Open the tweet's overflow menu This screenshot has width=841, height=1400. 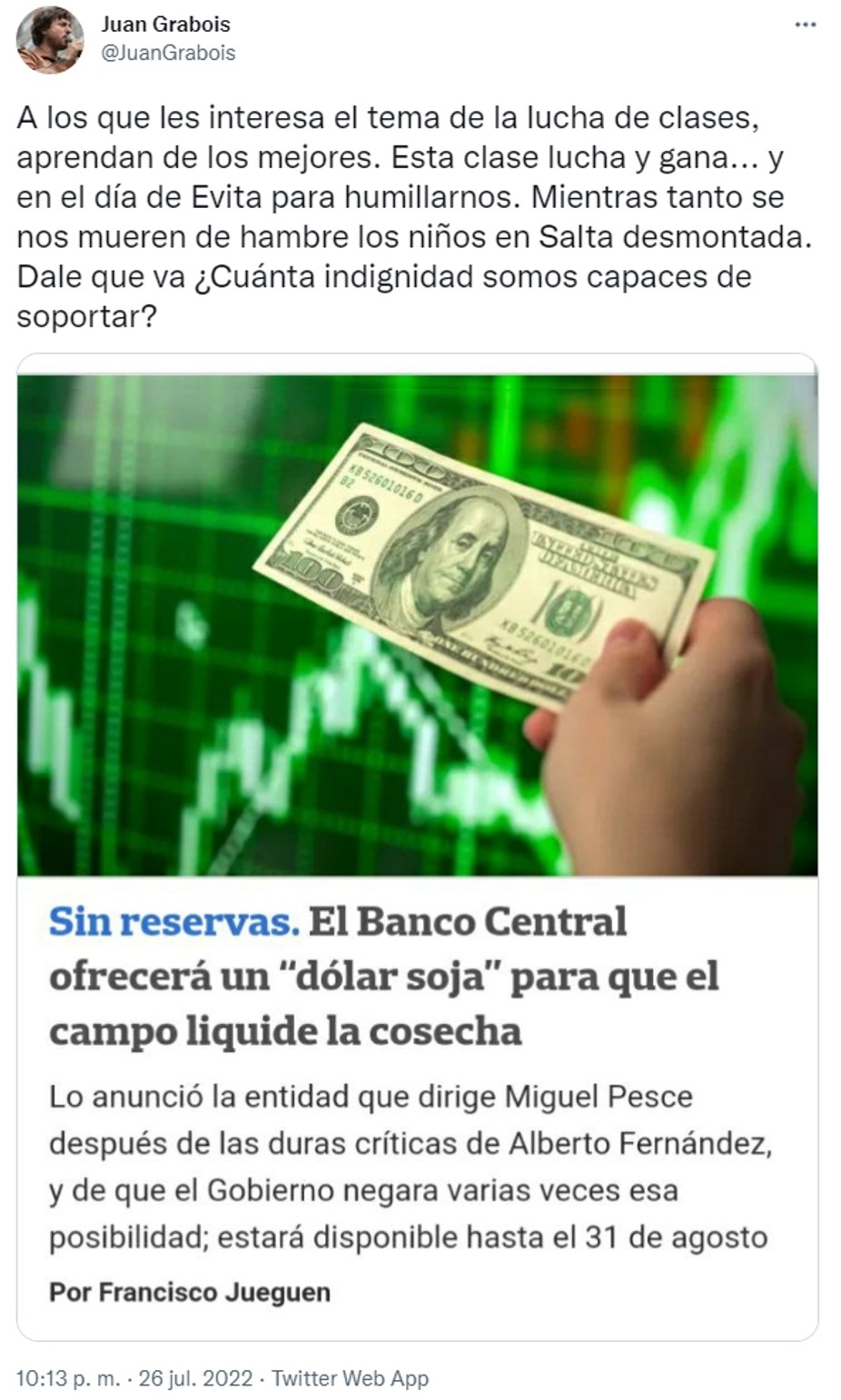click(x=805, y=25)
